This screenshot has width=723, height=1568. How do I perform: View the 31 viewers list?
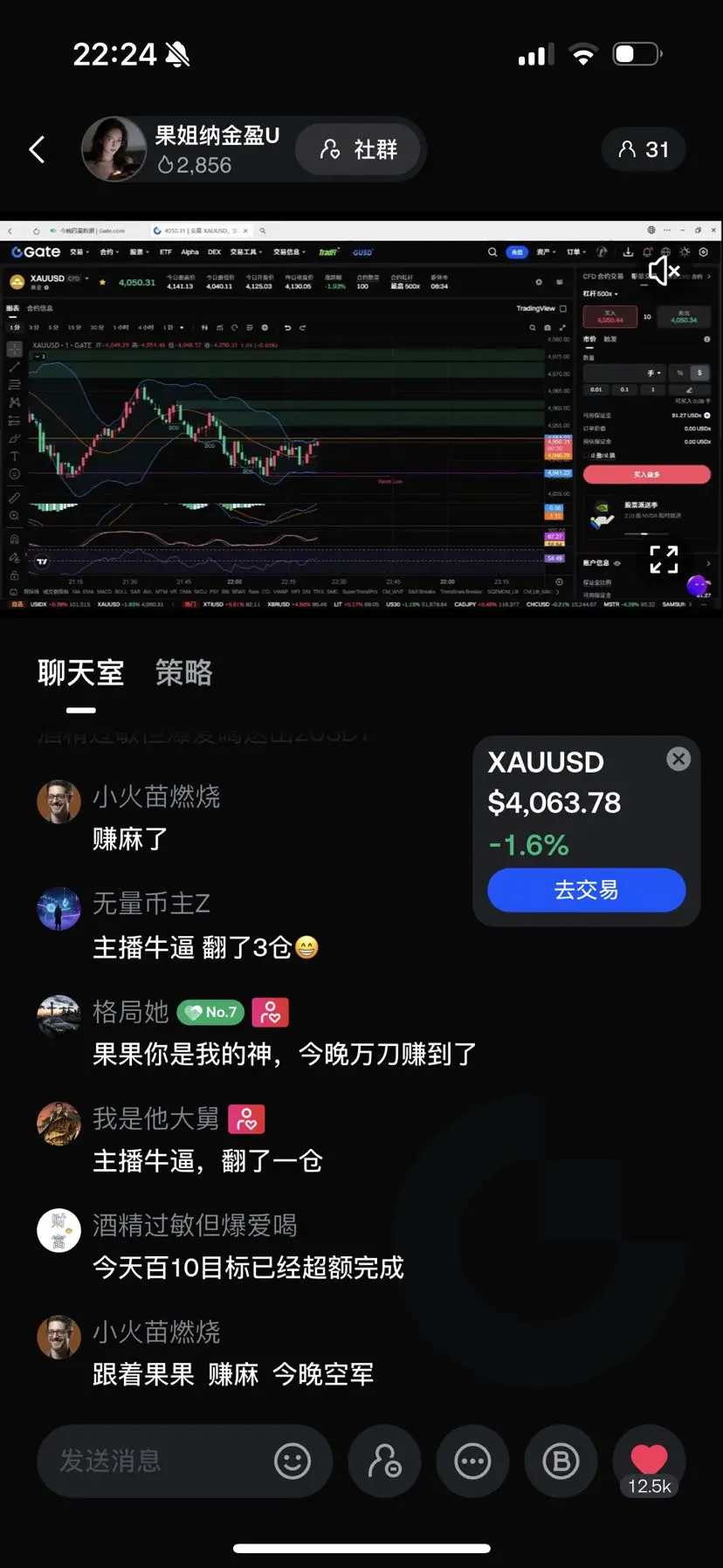[644, 149]
